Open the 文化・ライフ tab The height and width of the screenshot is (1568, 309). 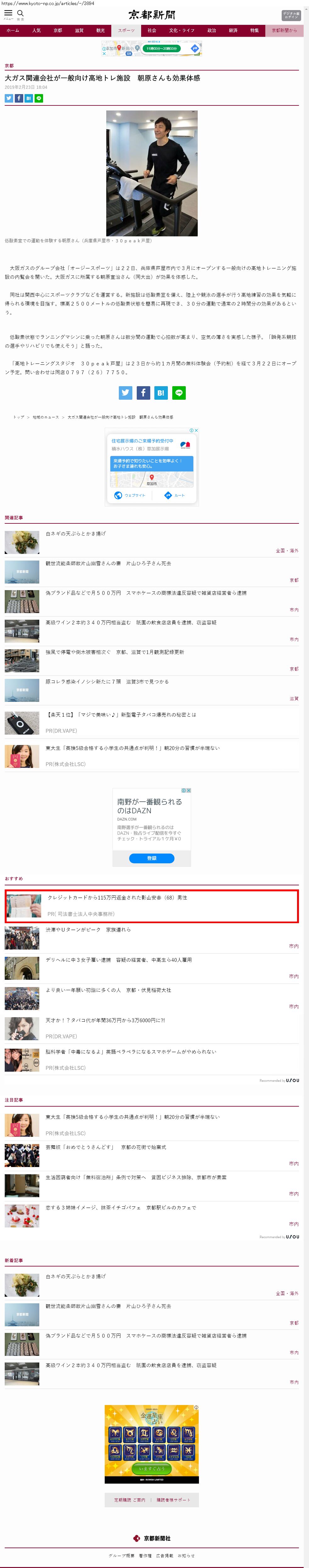tap(182, 31)
